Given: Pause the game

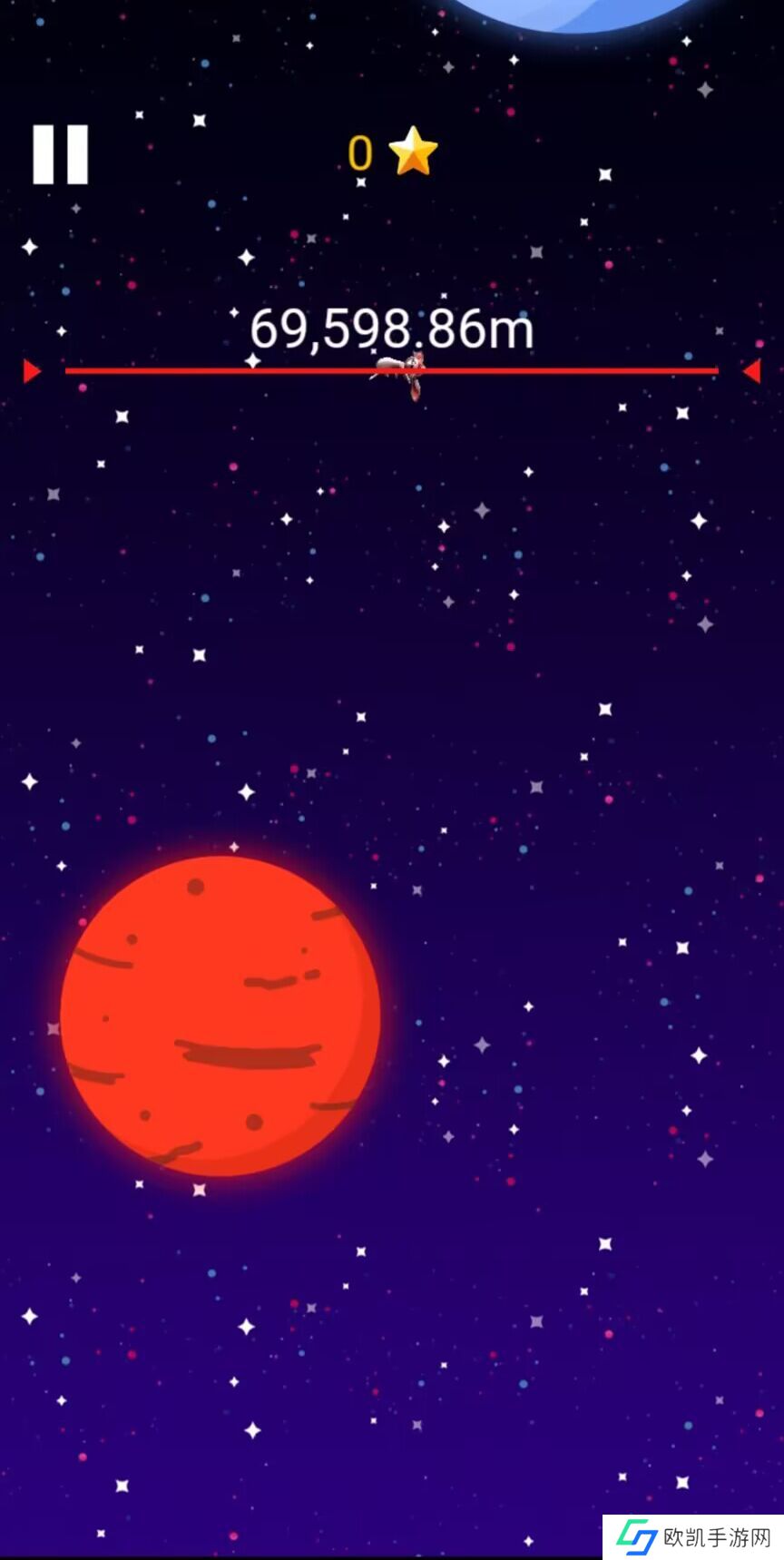Looking at the screenshot, I should [61, 154].
